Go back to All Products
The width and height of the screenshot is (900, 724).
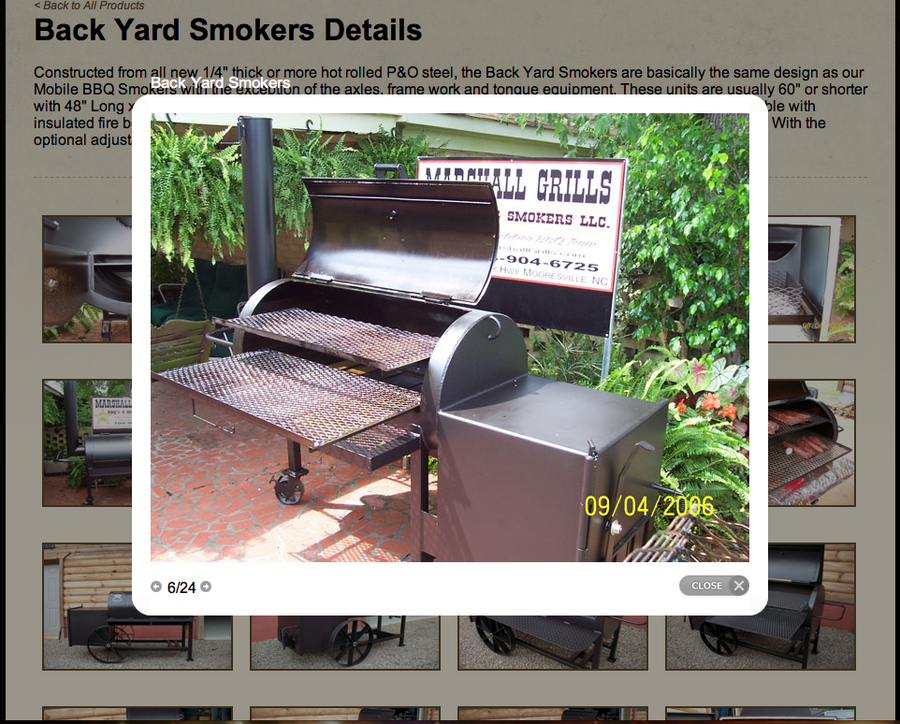coord(89,6)
